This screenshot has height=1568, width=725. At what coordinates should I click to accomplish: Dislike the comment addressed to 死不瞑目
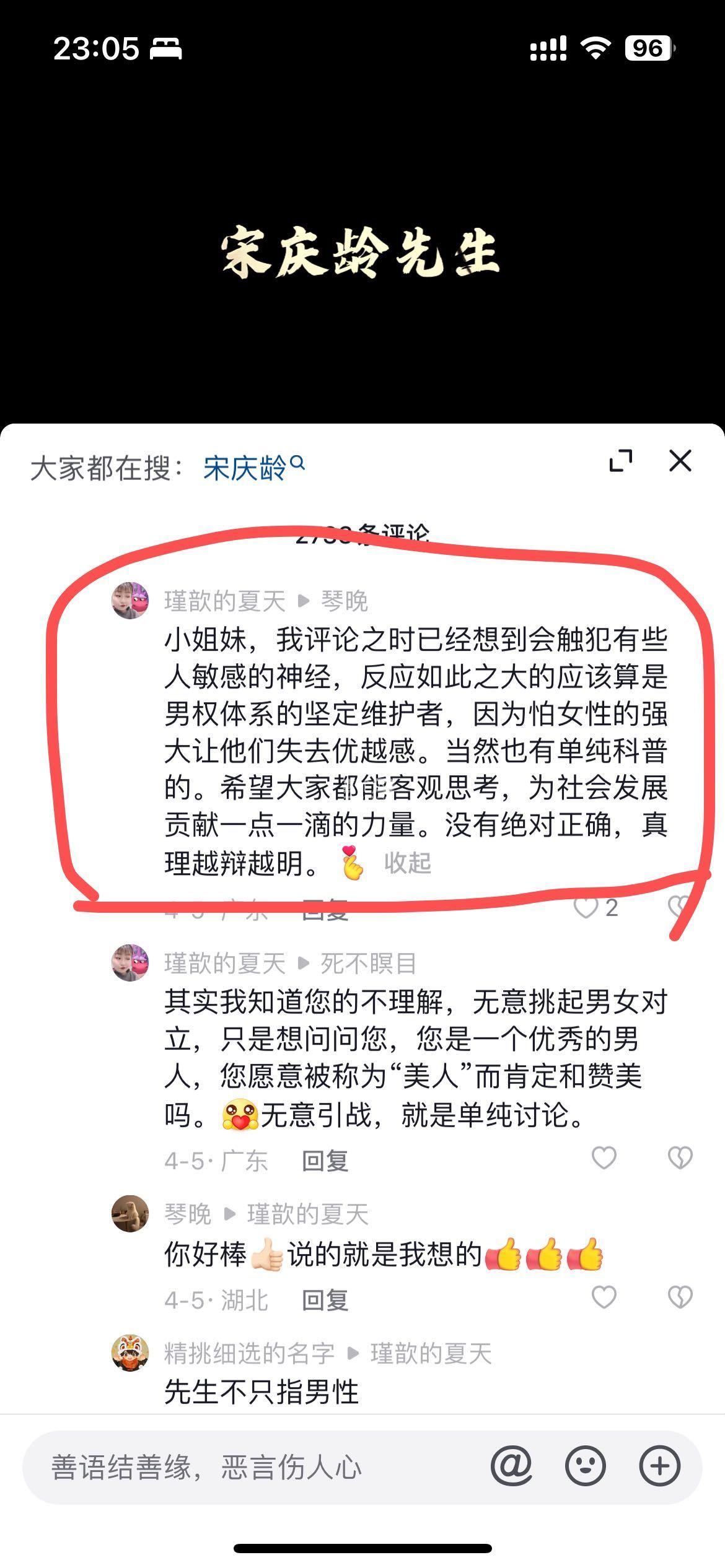pos(680,1158)
